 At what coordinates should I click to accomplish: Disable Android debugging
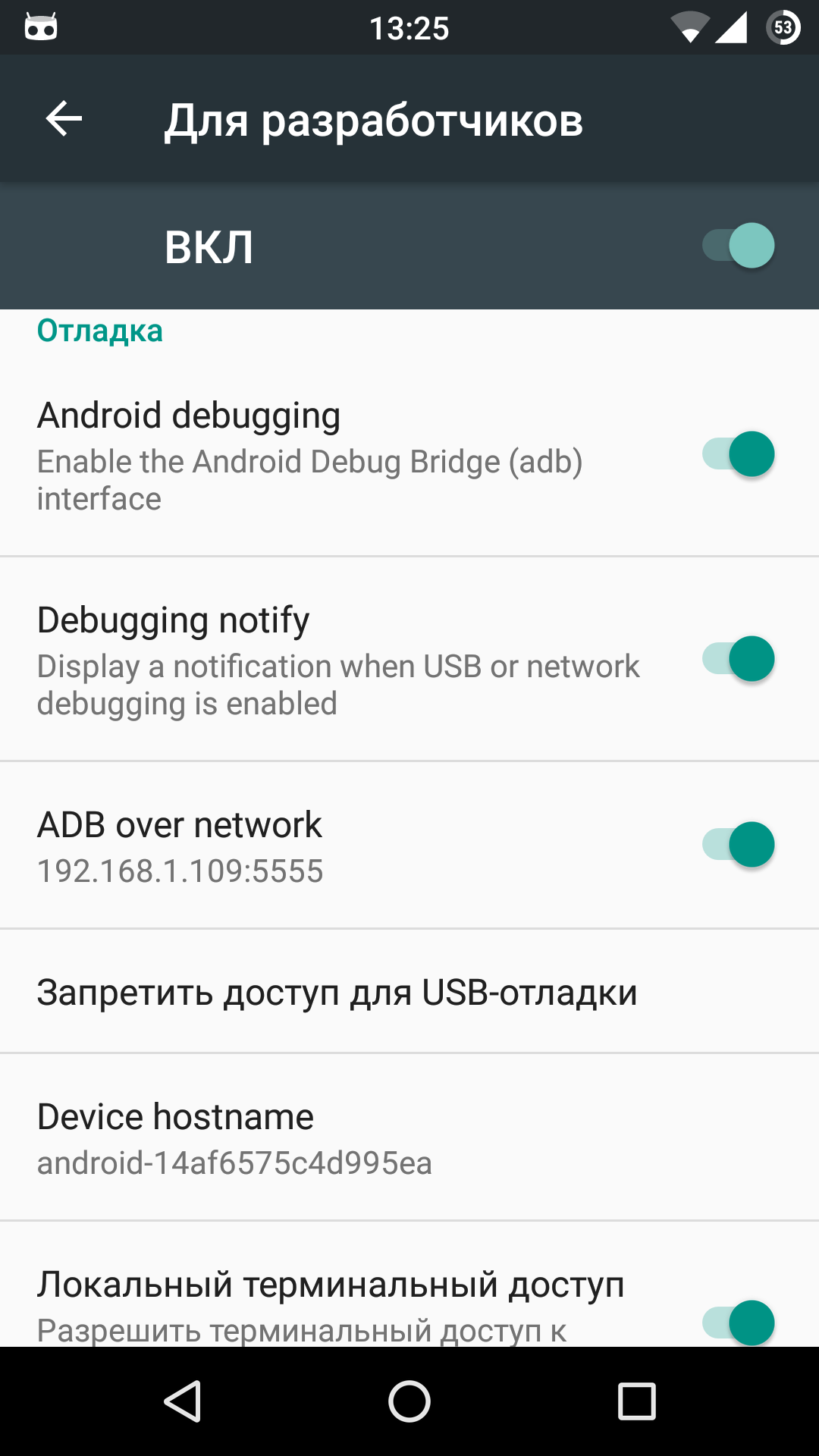click(x=739, y=454)
